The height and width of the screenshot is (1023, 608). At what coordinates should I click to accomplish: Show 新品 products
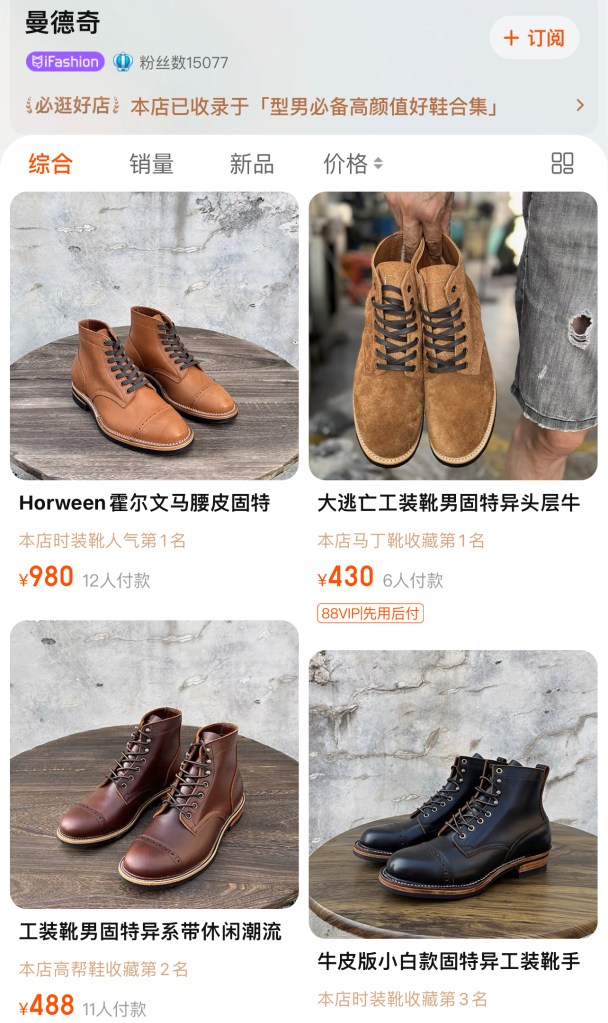pyautogui.click(x=251, y=164)
